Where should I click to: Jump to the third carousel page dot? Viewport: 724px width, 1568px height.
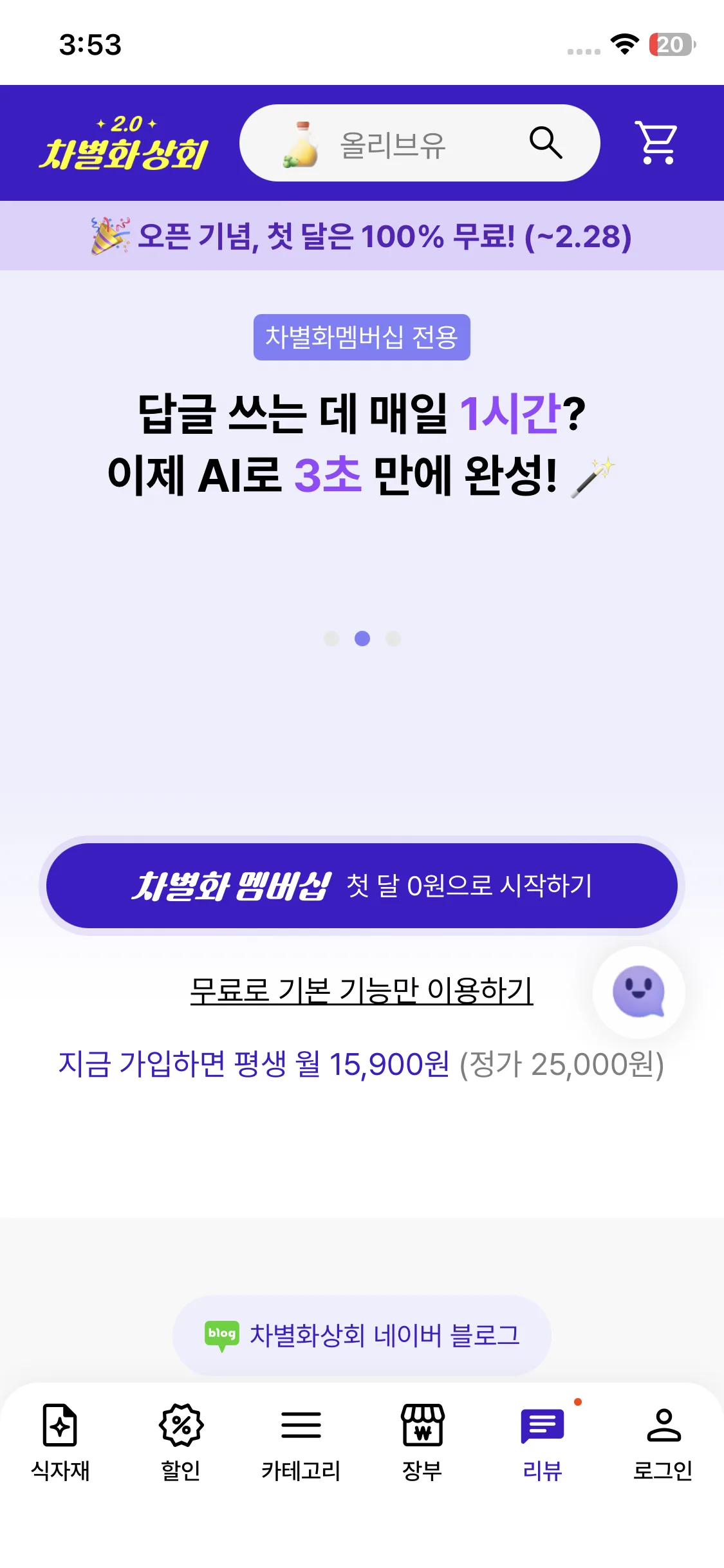point(393,639)
